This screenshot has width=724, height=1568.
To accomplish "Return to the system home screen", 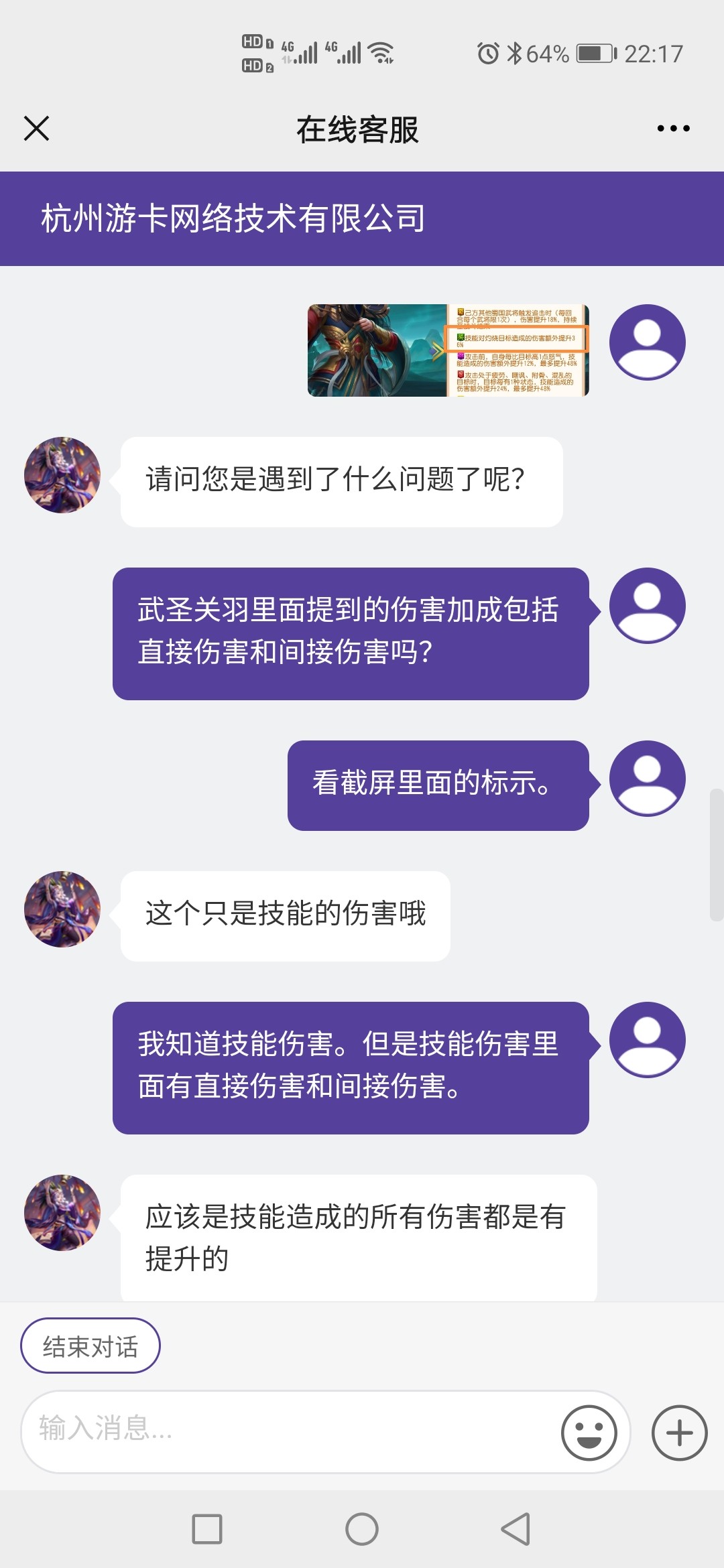I will click(x=362, y=1529).
